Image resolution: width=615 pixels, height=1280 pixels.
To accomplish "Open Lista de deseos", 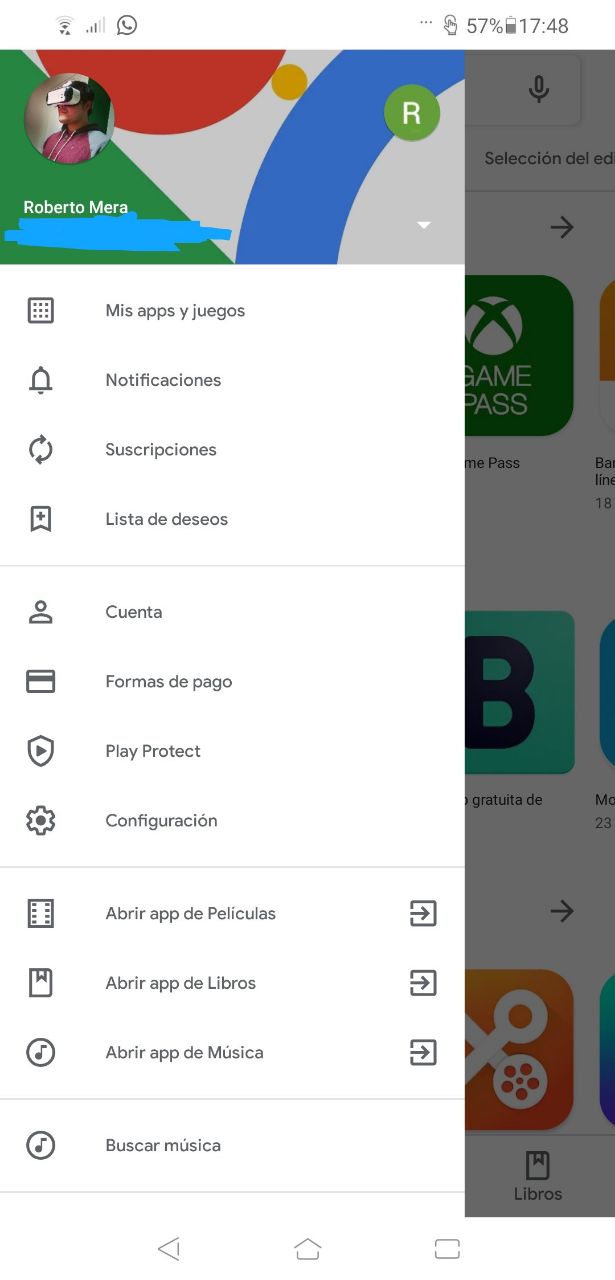I will (x=166, y=519).
